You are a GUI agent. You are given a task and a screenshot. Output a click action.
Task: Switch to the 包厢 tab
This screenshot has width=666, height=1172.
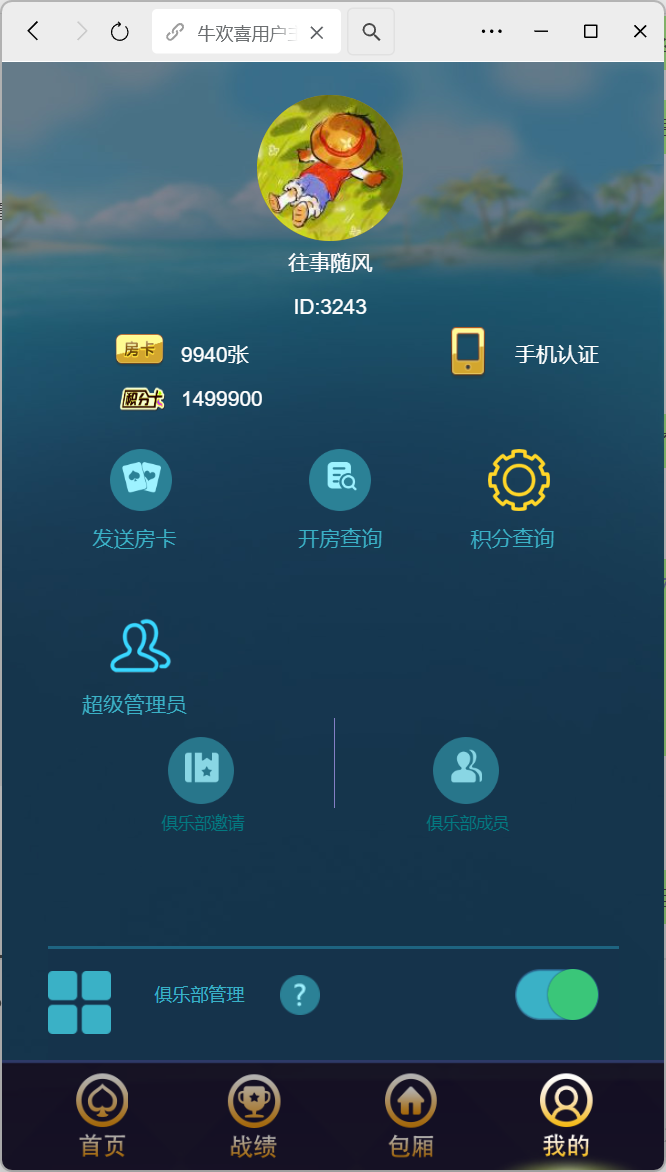[x=411, y=1116]
